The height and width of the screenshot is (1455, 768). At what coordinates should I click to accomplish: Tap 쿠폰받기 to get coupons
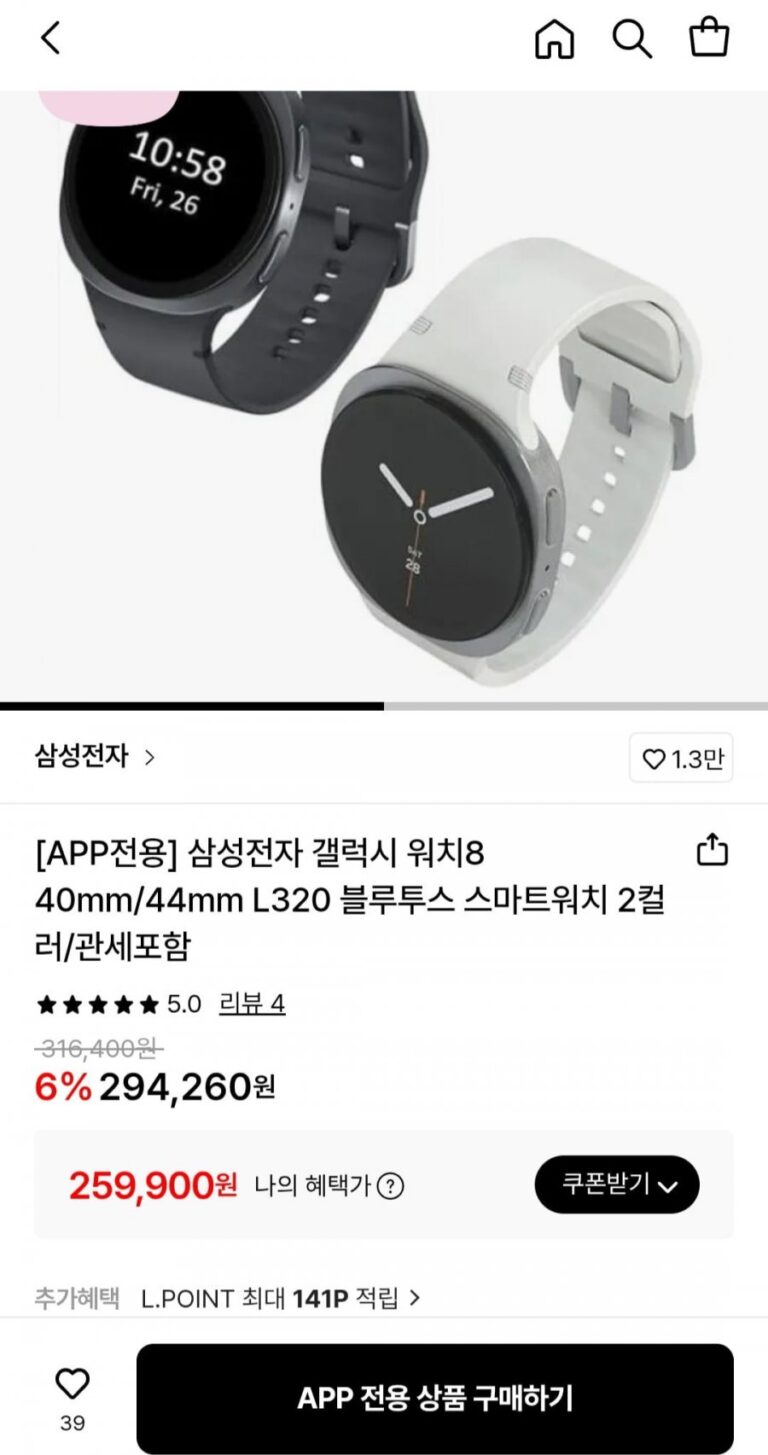[617, 1185]
